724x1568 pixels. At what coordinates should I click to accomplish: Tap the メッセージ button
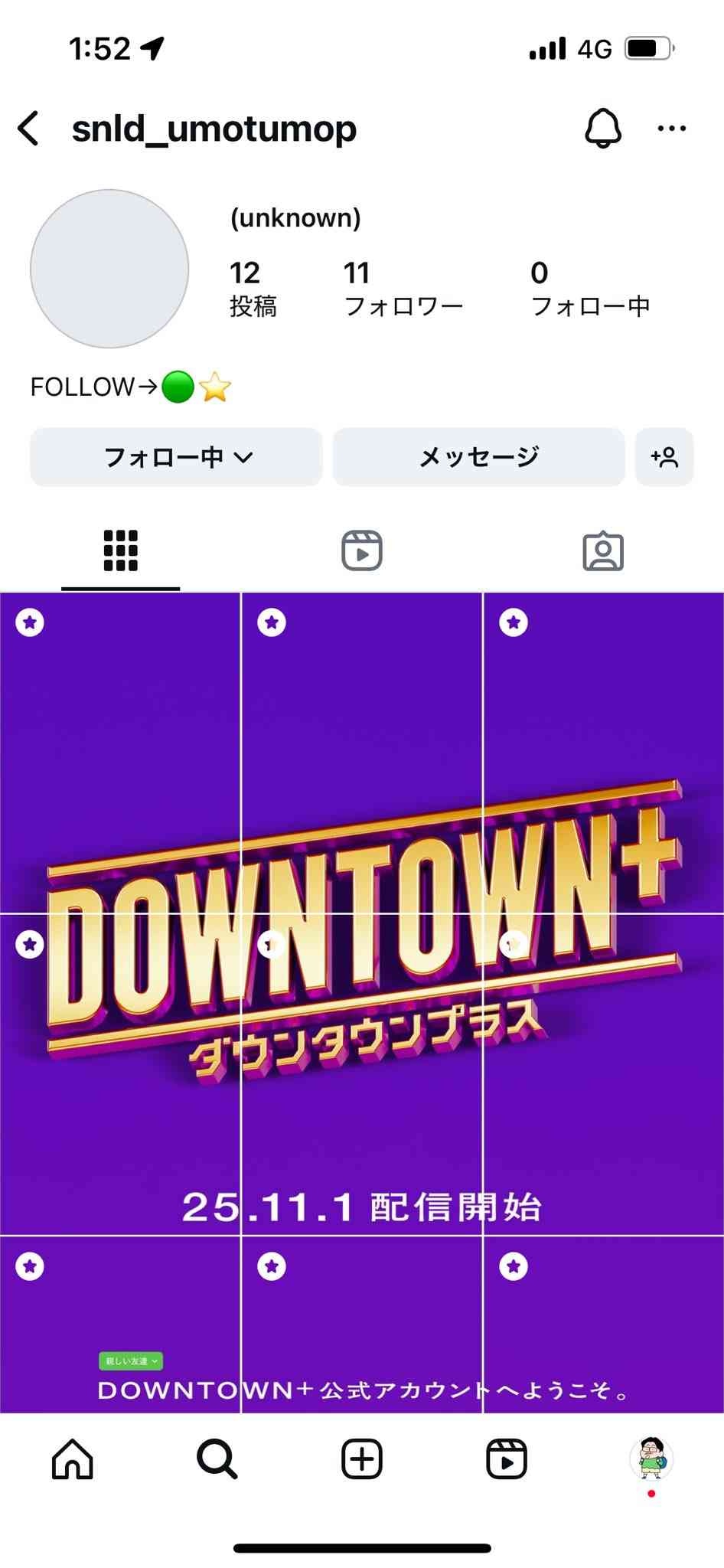tap(479, 457)
